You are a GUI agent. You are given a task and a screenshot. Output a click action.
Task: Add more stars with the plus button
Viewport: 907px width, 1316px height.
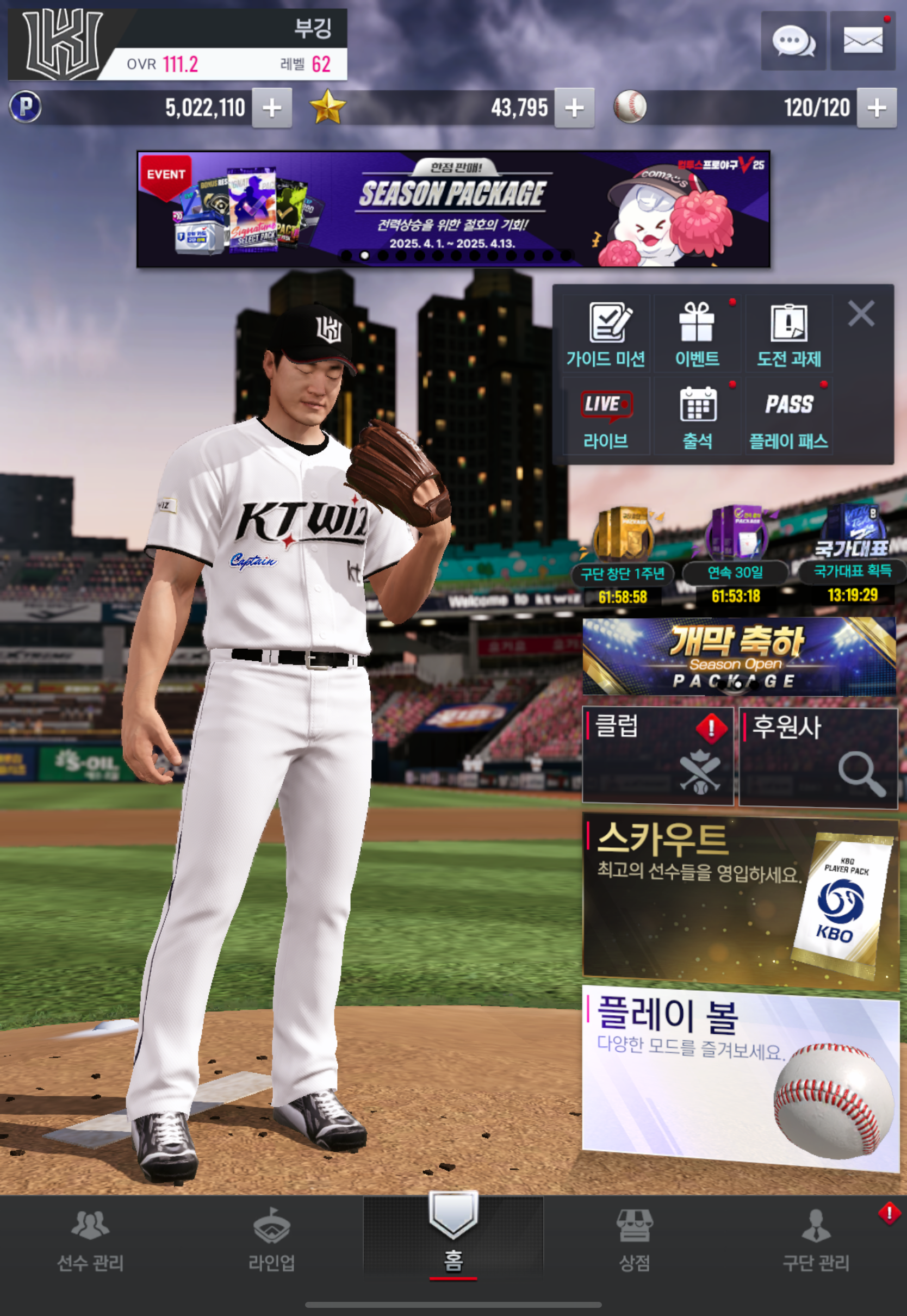point(575,108)
